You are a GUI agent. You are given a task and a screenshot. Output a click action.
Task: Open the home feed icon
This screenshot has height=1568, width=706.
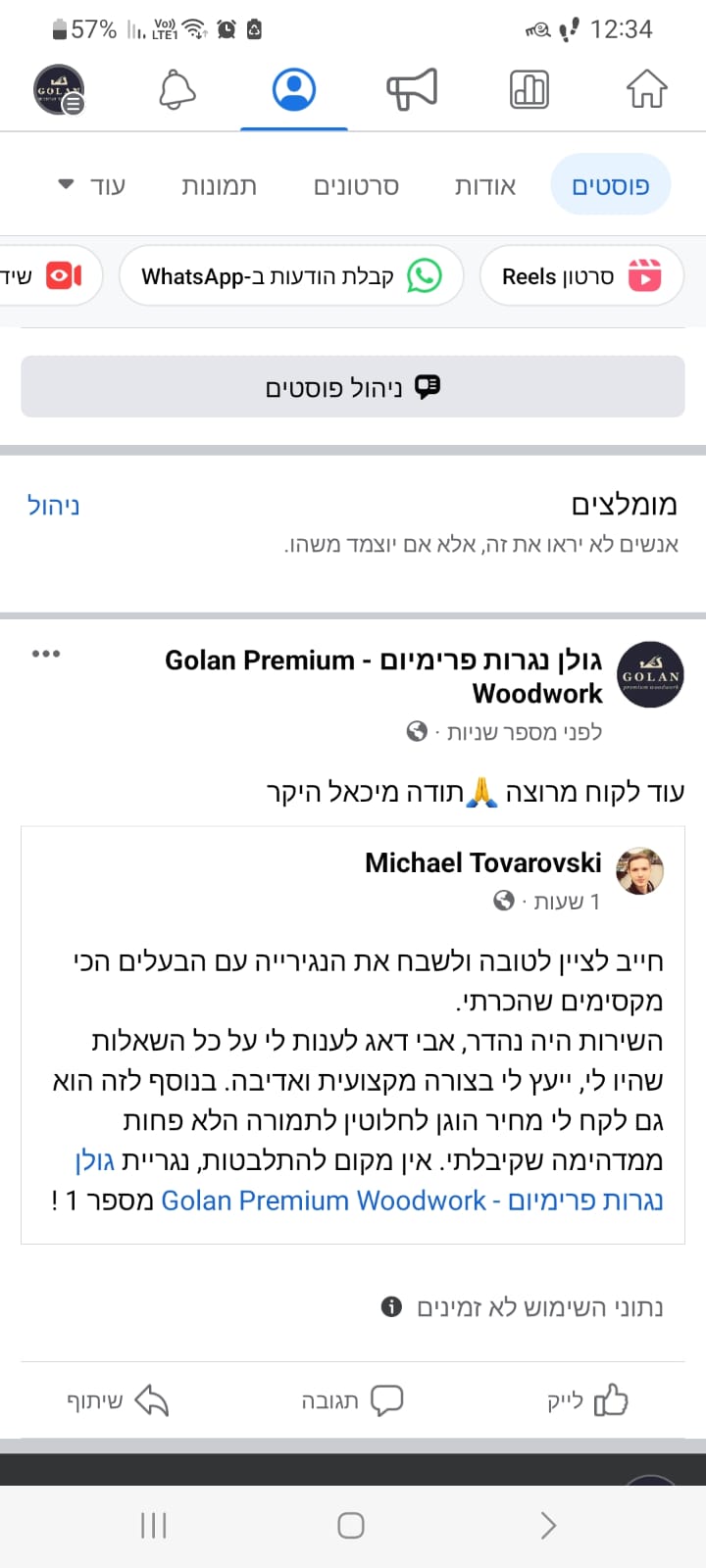click(646, 90)
